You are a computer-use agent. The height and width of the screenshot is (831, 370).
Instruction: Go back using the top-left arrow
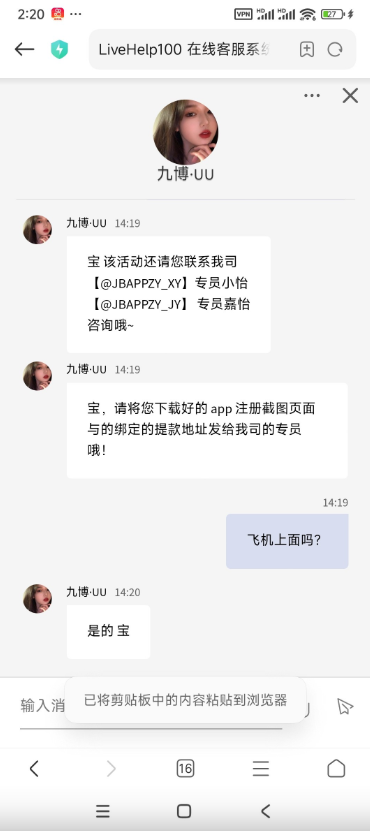pyautogui.click(x=24, y=49)
